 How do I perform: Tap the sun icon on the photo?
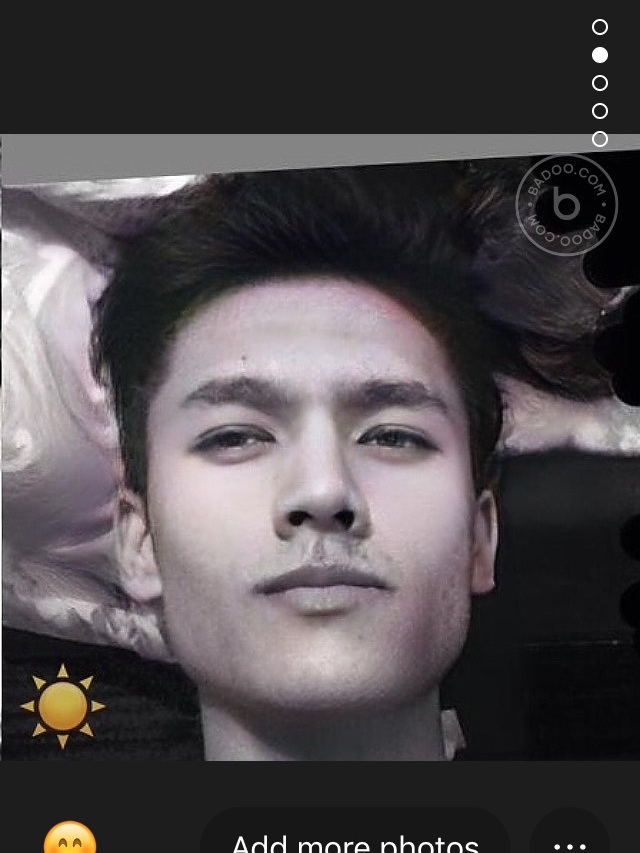[63, 706]
